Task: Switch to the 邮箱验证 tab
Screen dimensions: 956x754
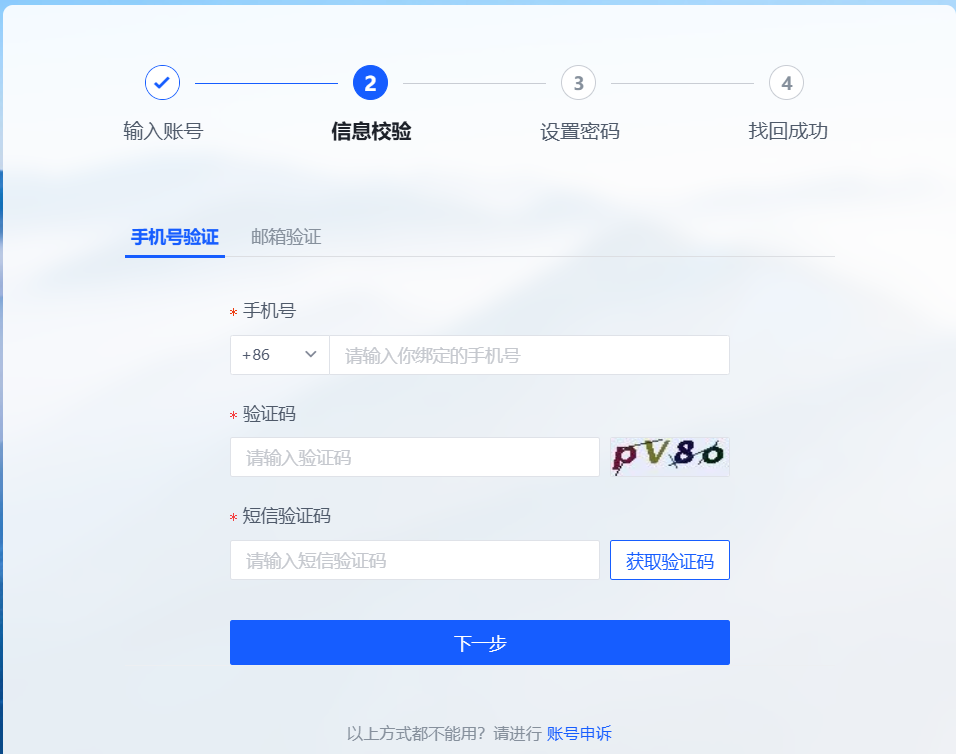Action: (x=286, y=237)
